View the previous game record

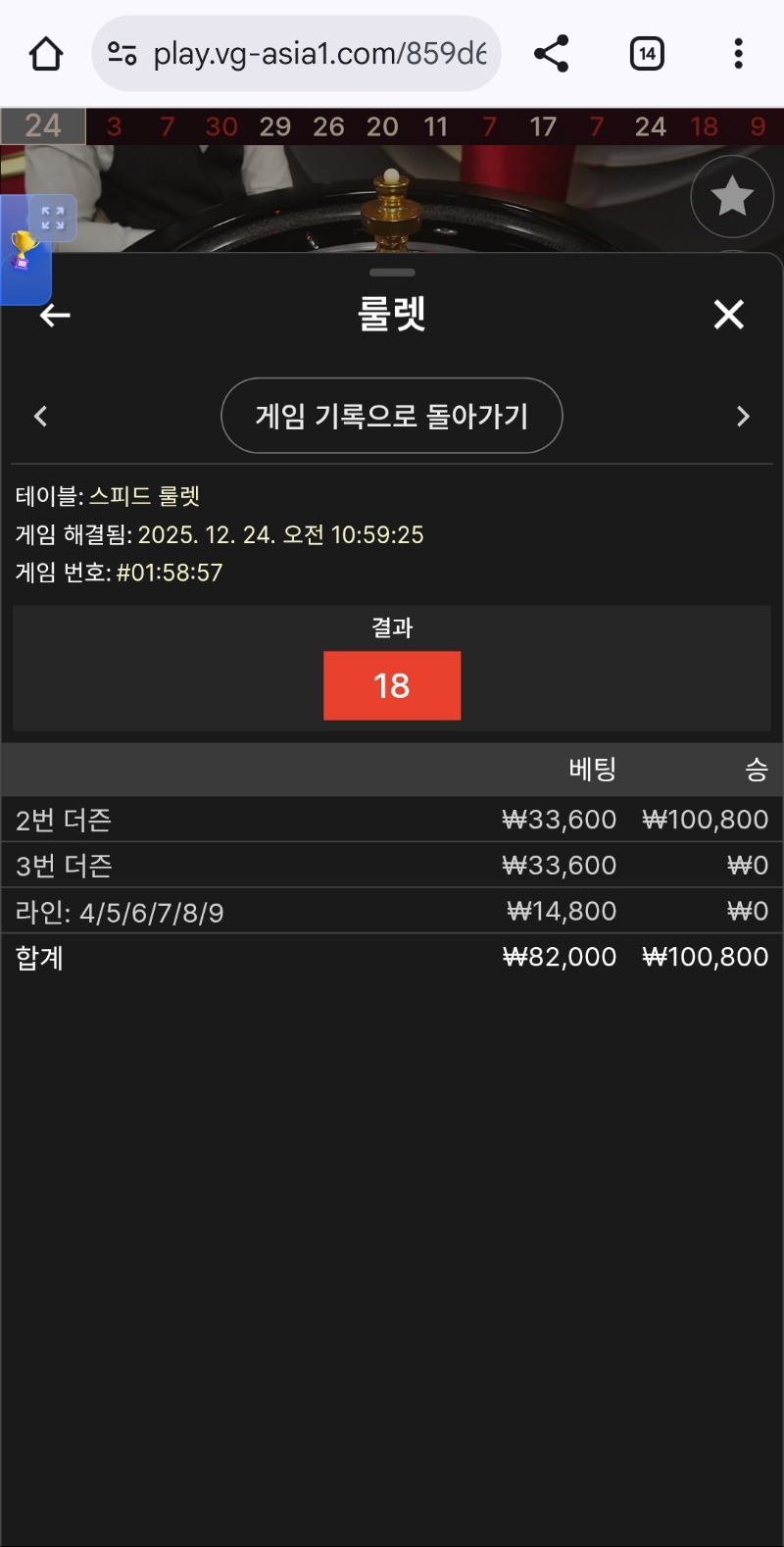pos(41,417)
